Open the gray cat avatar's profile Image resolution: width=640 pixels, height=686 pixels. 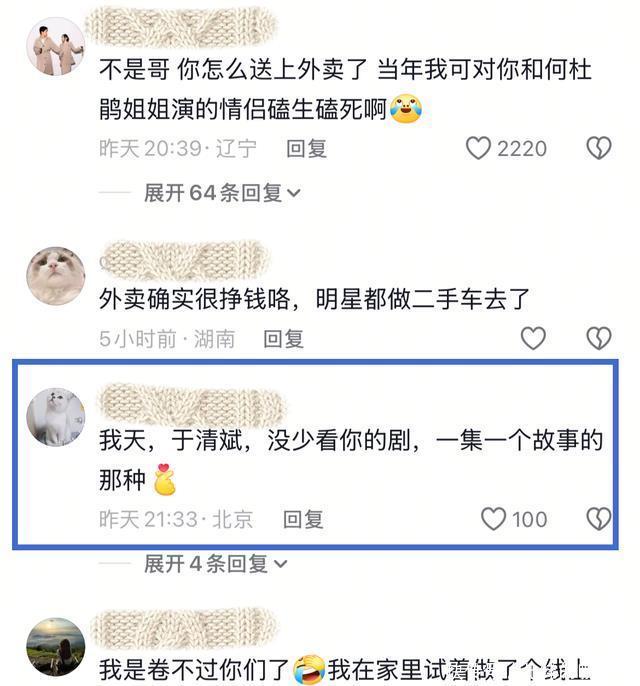[x=55, y=275]
